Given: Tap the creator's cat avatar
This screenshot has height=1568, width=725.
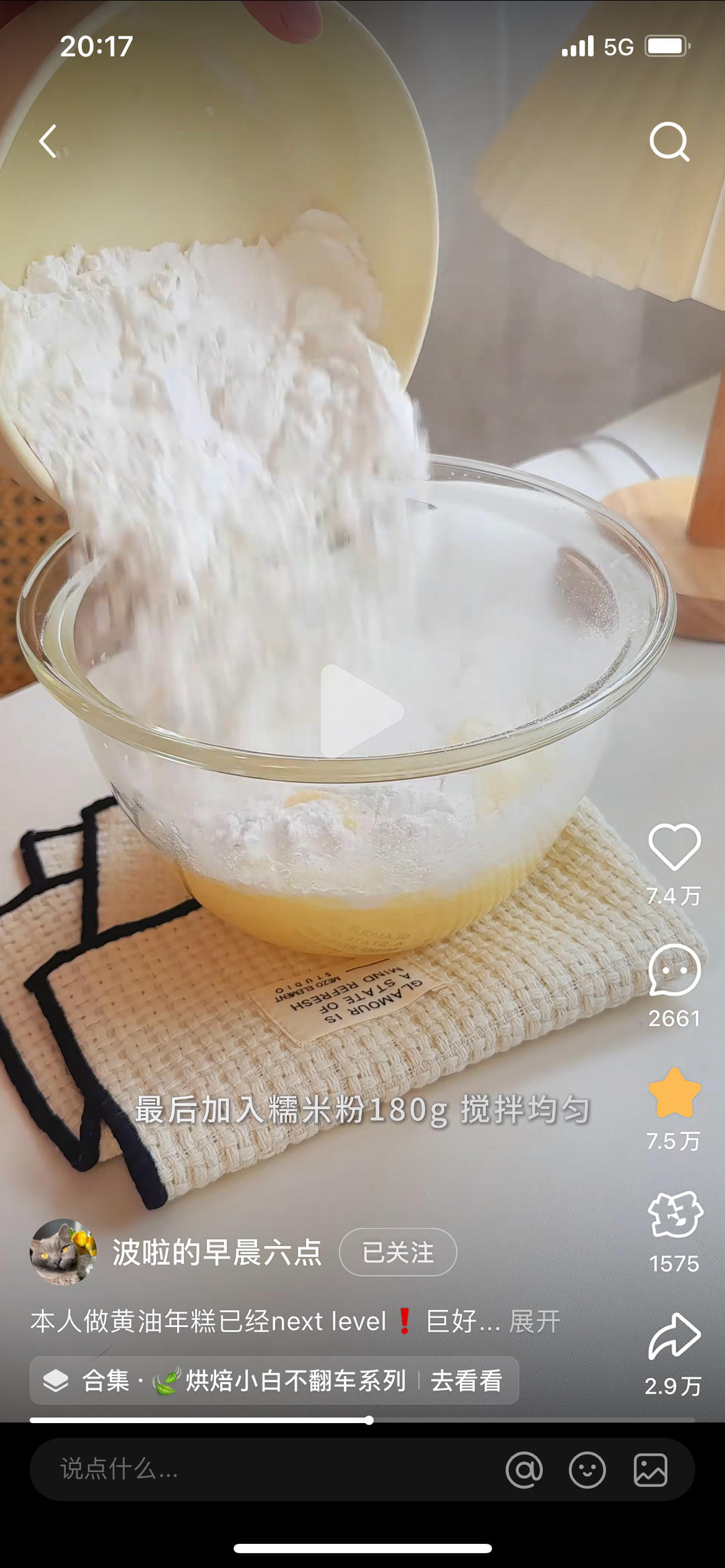Looking at the screenshot, I should tap(59, 1252).
